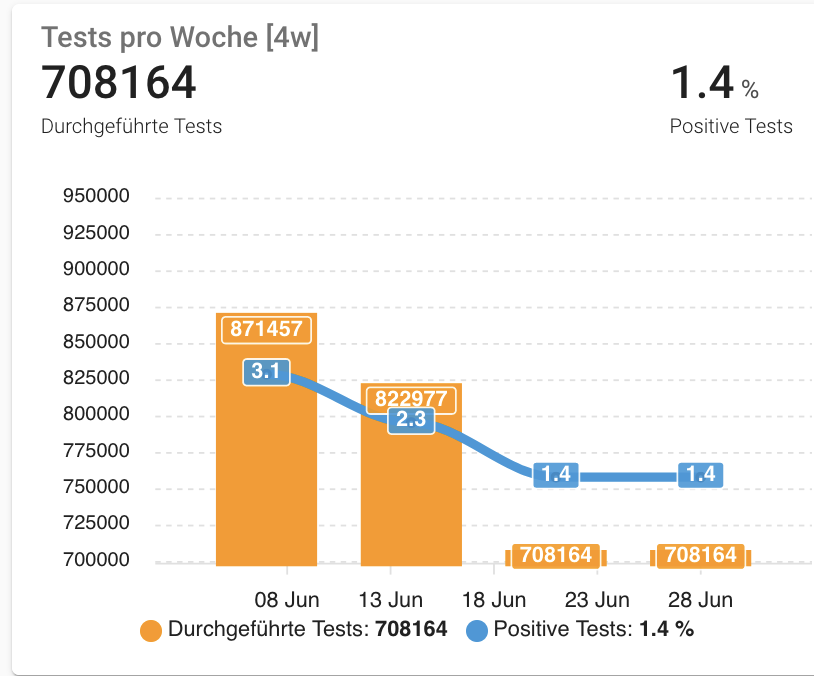Select the bar showing 871457 tests

[x=266, y=470]
